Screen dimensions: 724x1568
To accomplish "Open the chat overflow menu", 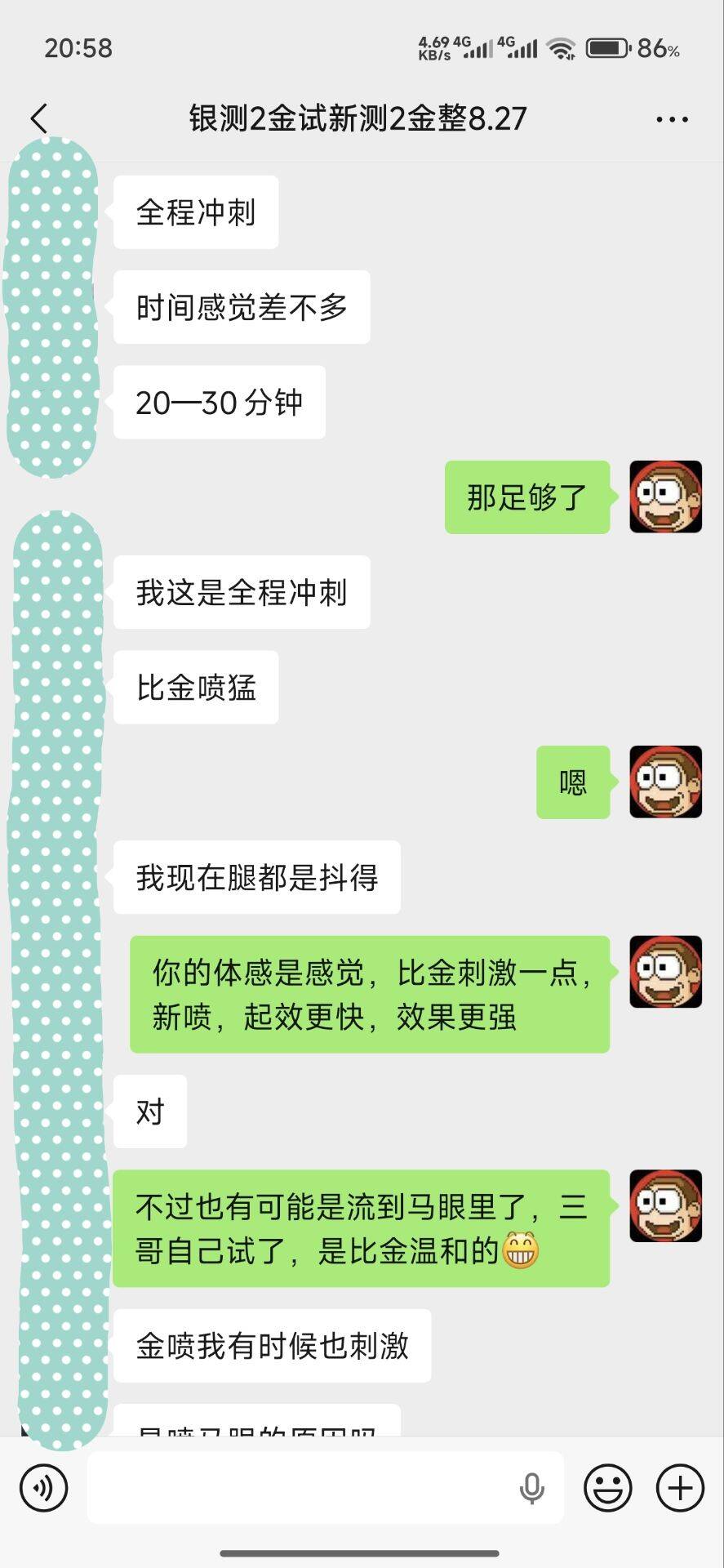I will 672,119.
